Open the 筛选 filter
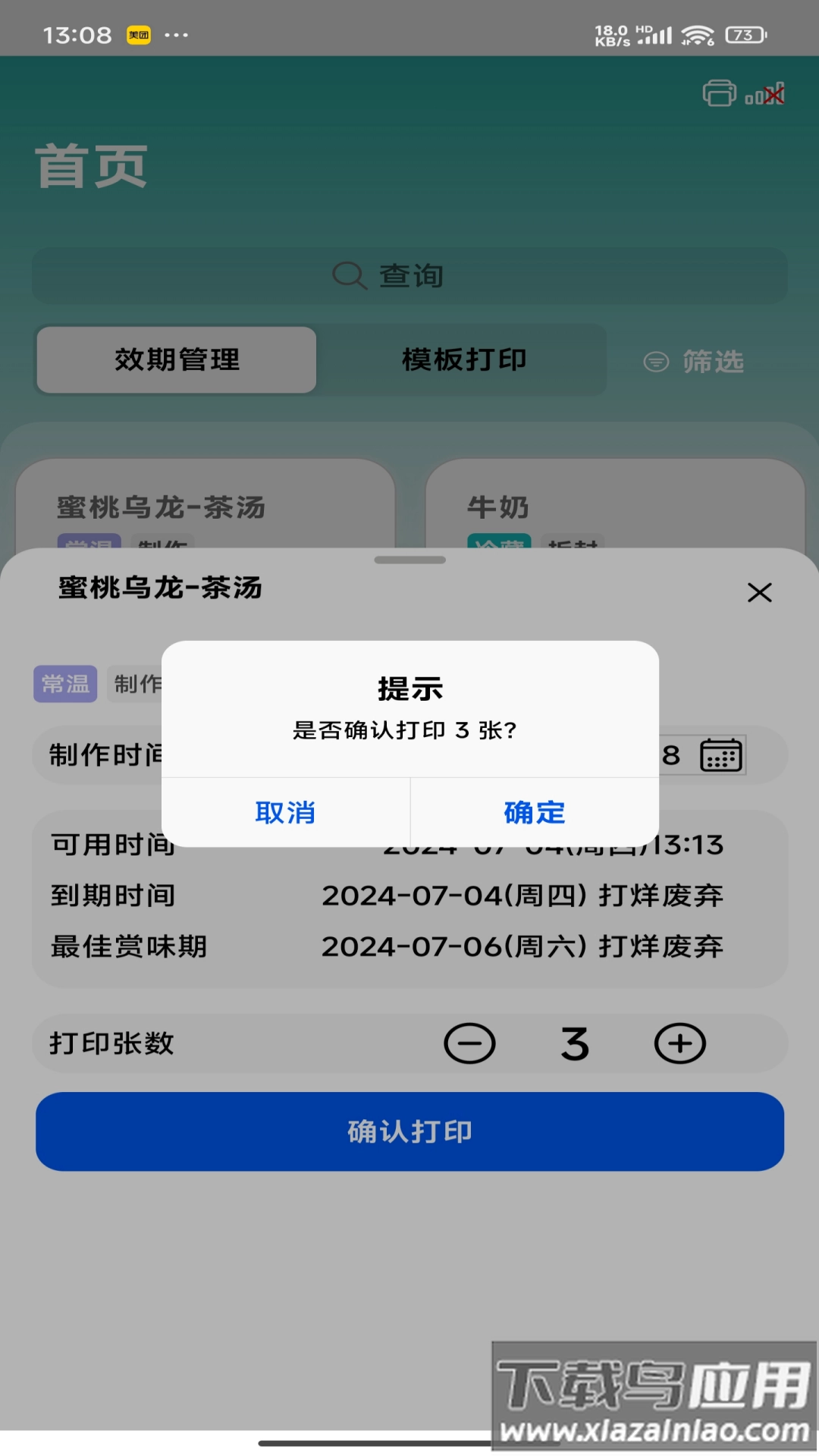The height and width of the screenshot is (1456, 819). [695, 362]
